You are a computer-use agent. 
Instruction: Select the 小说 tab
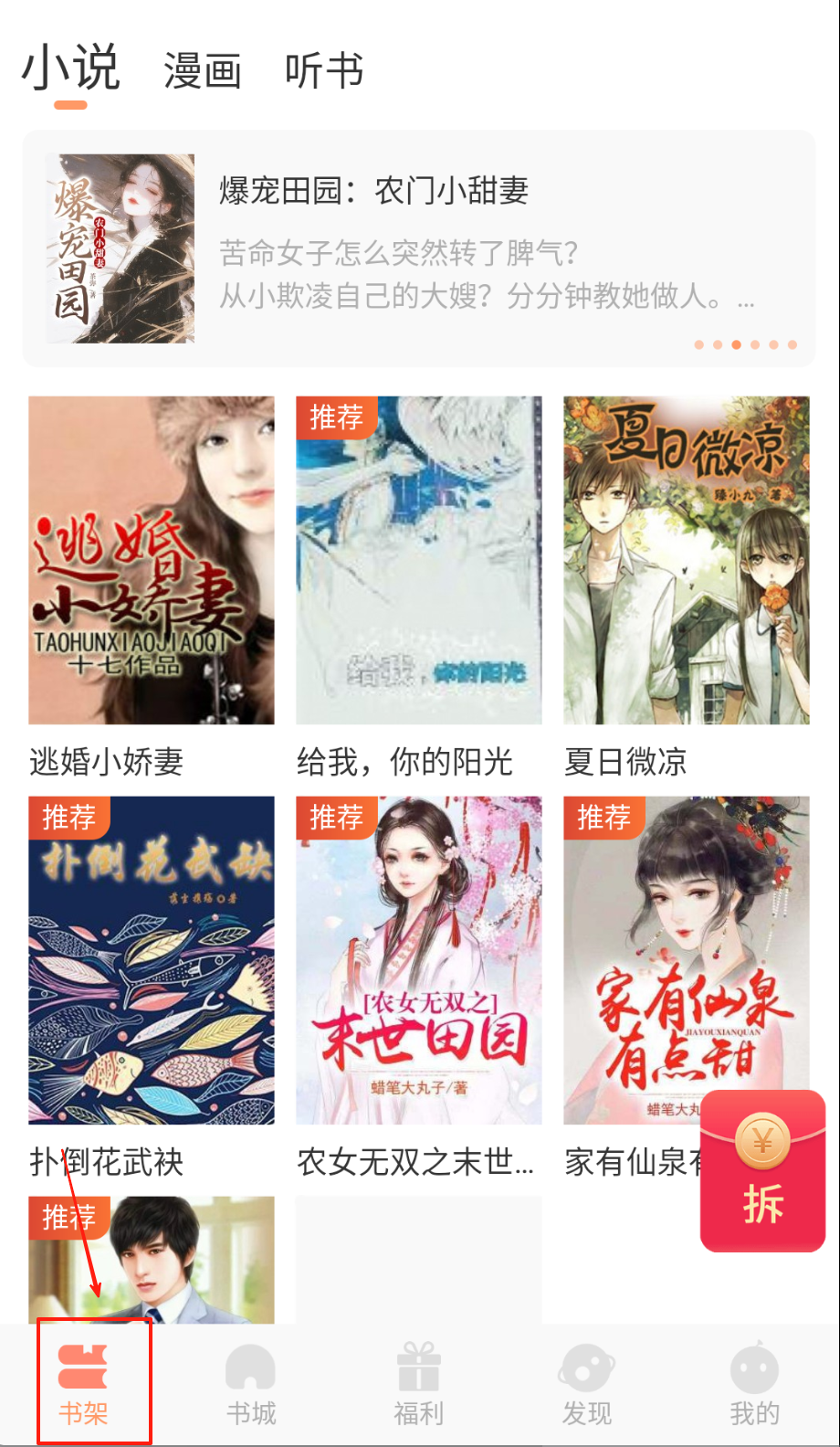(x=70, y=69)
